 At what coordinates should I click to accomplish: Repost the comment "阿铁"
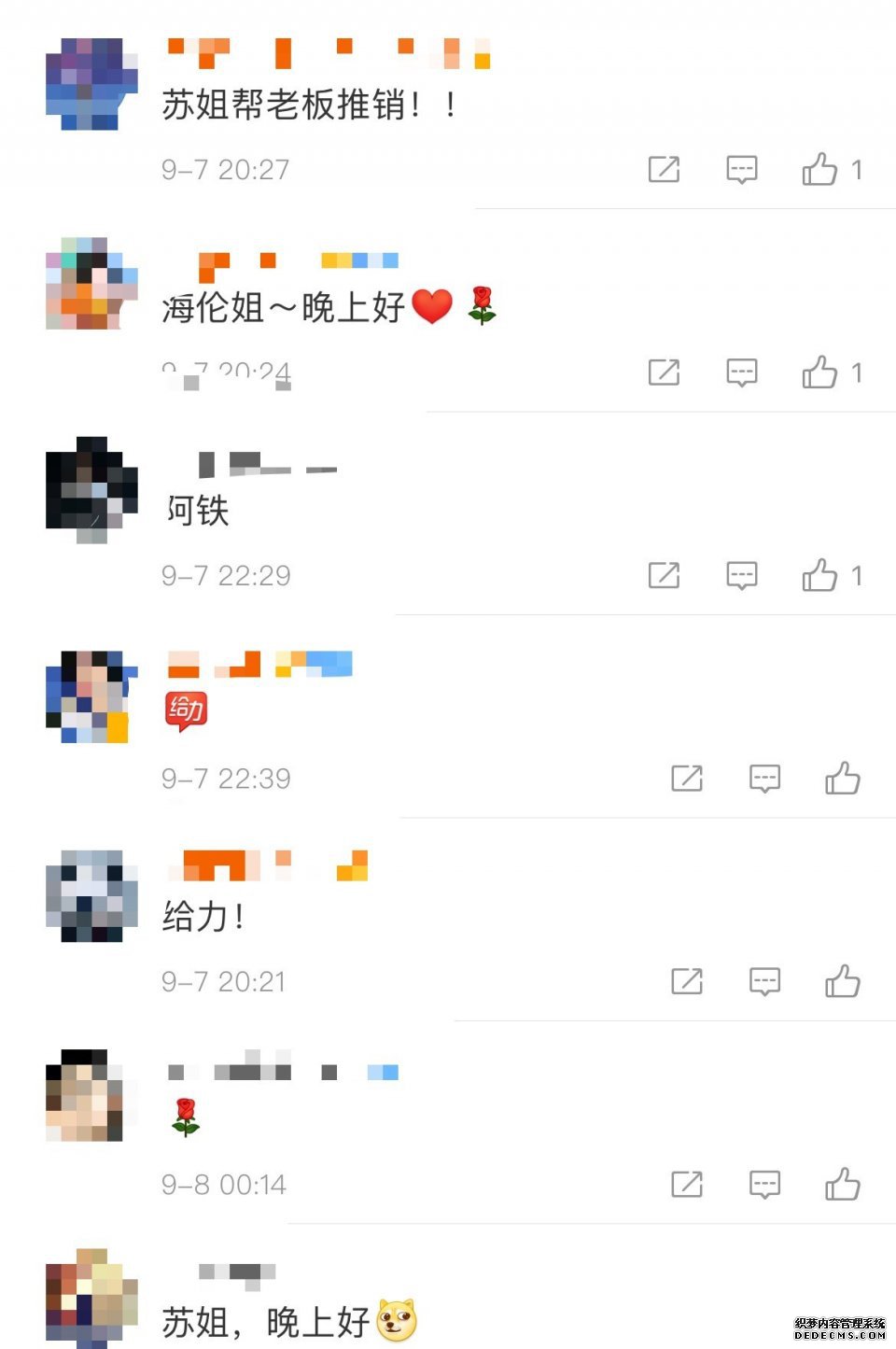(664, 575)
